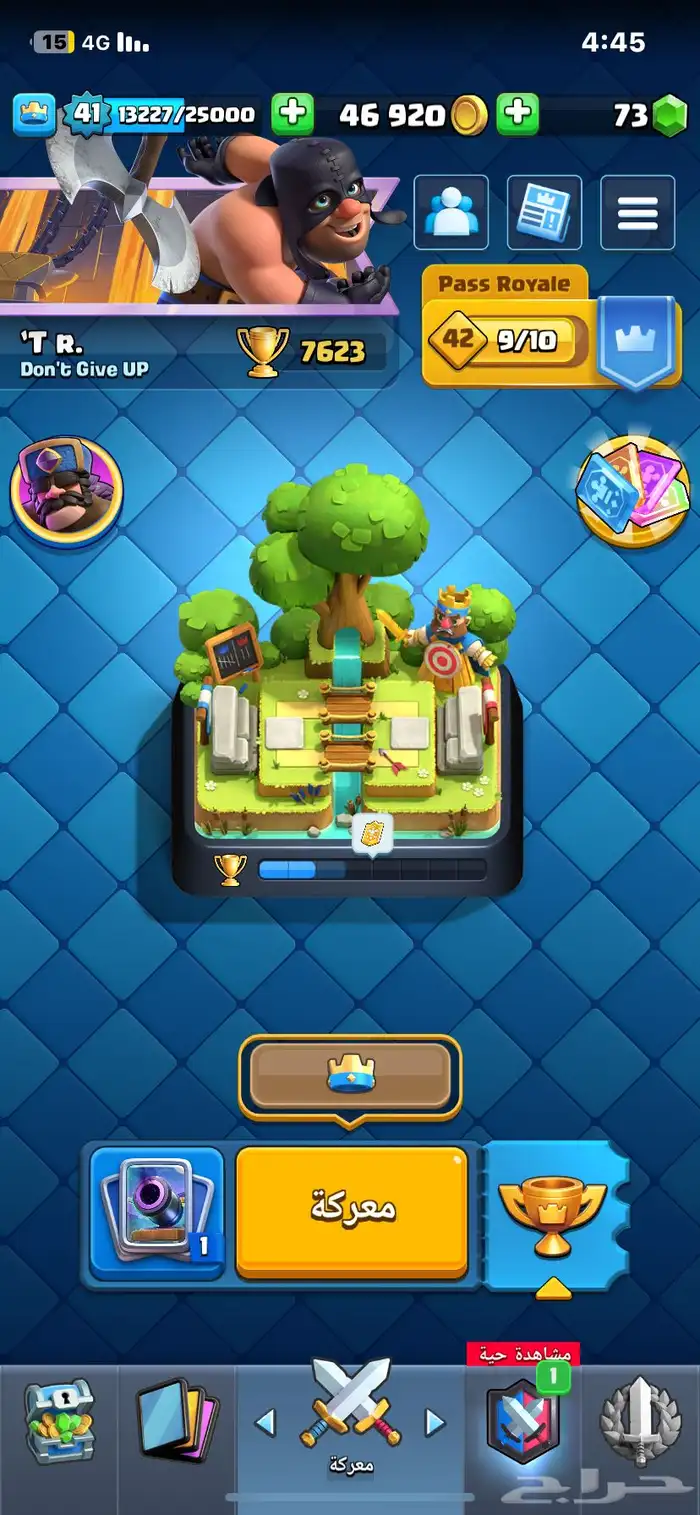
Task: Tap the plus button beside experience bar
Action: pos(292,115)
